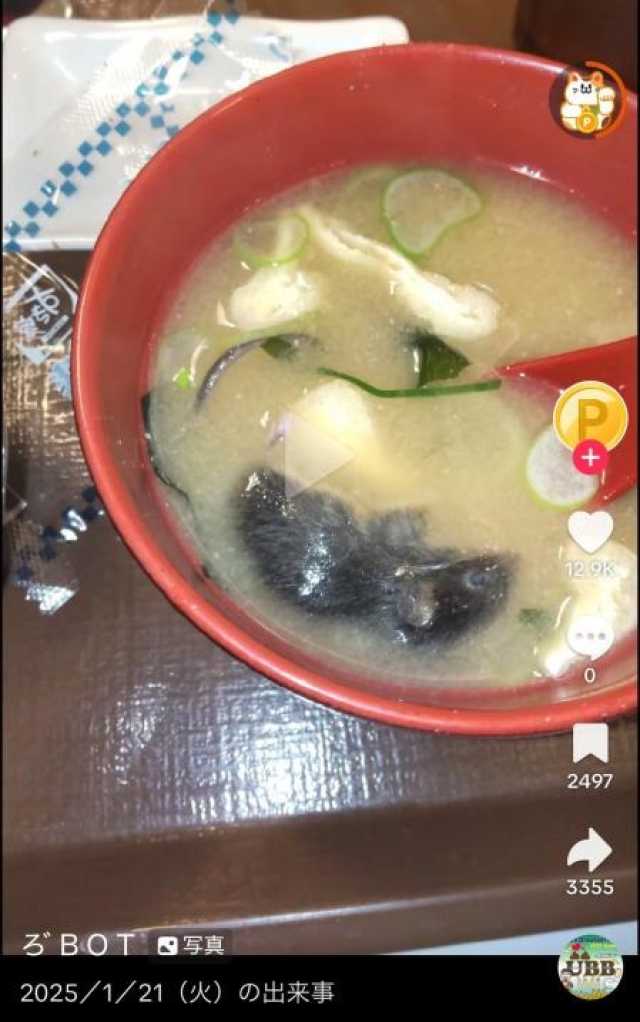Open the UBB sound disc
Screen dimensions: 640x1022
point(590,967)
